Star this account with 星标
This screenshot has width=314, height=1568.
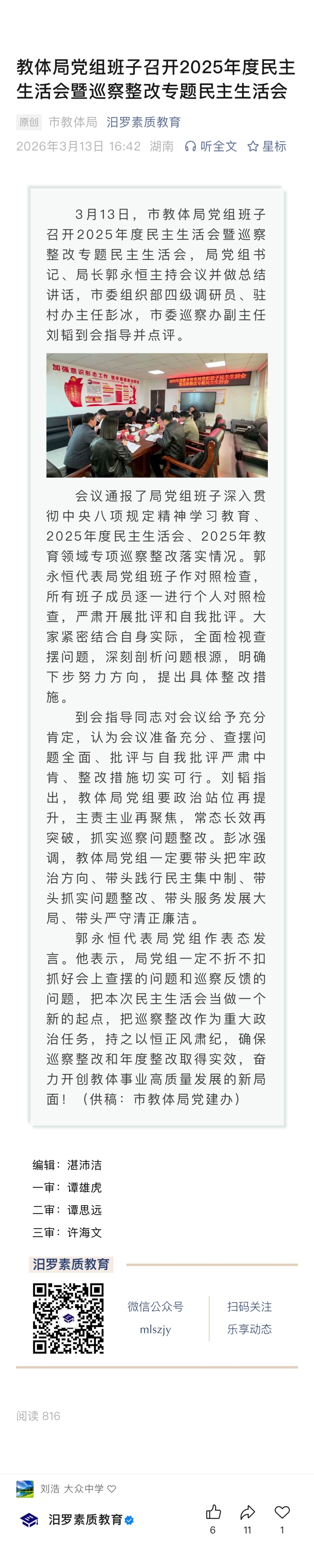[267, 146]
